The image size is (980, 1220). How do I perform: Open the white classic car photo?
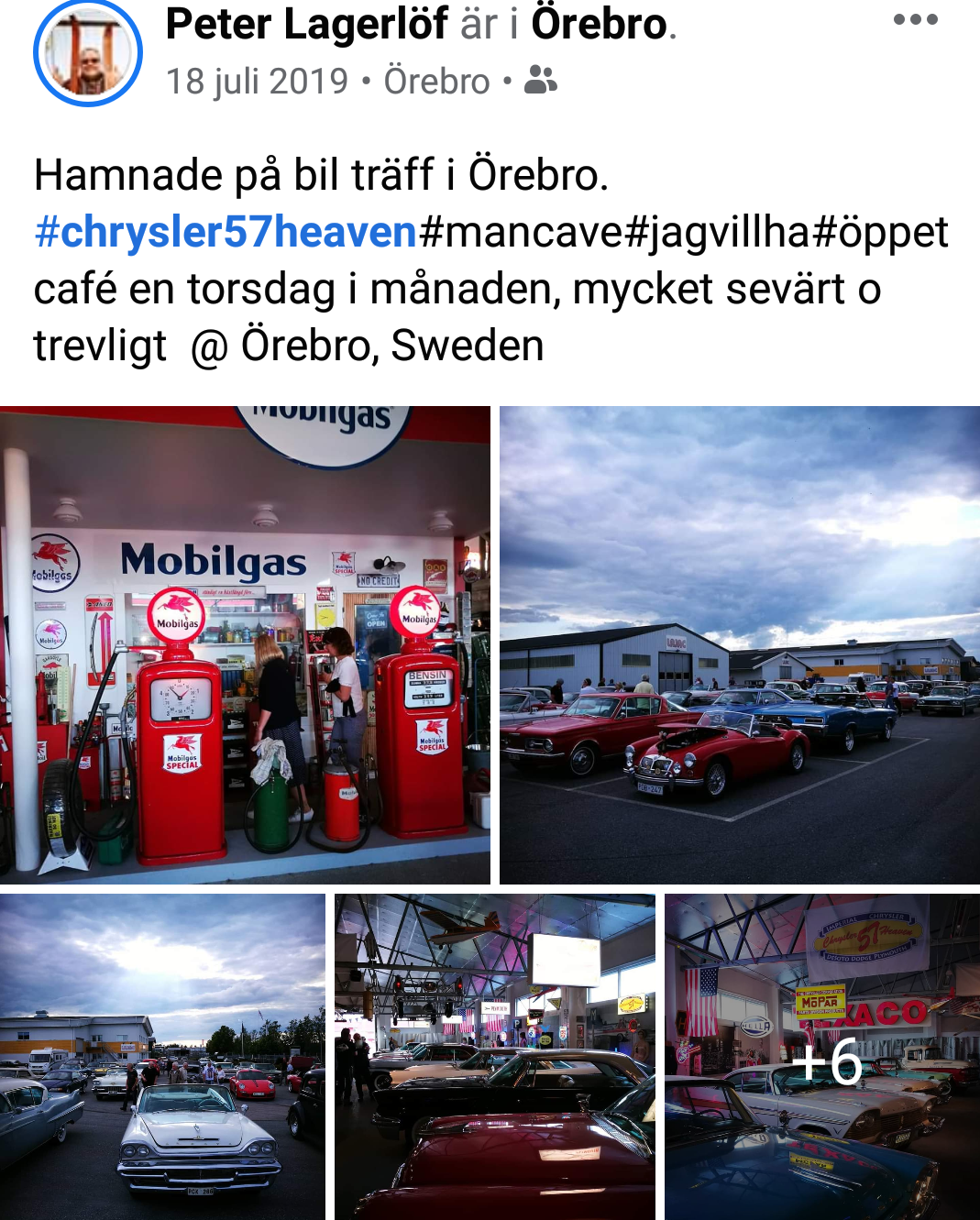click(x=162, y=1057)
